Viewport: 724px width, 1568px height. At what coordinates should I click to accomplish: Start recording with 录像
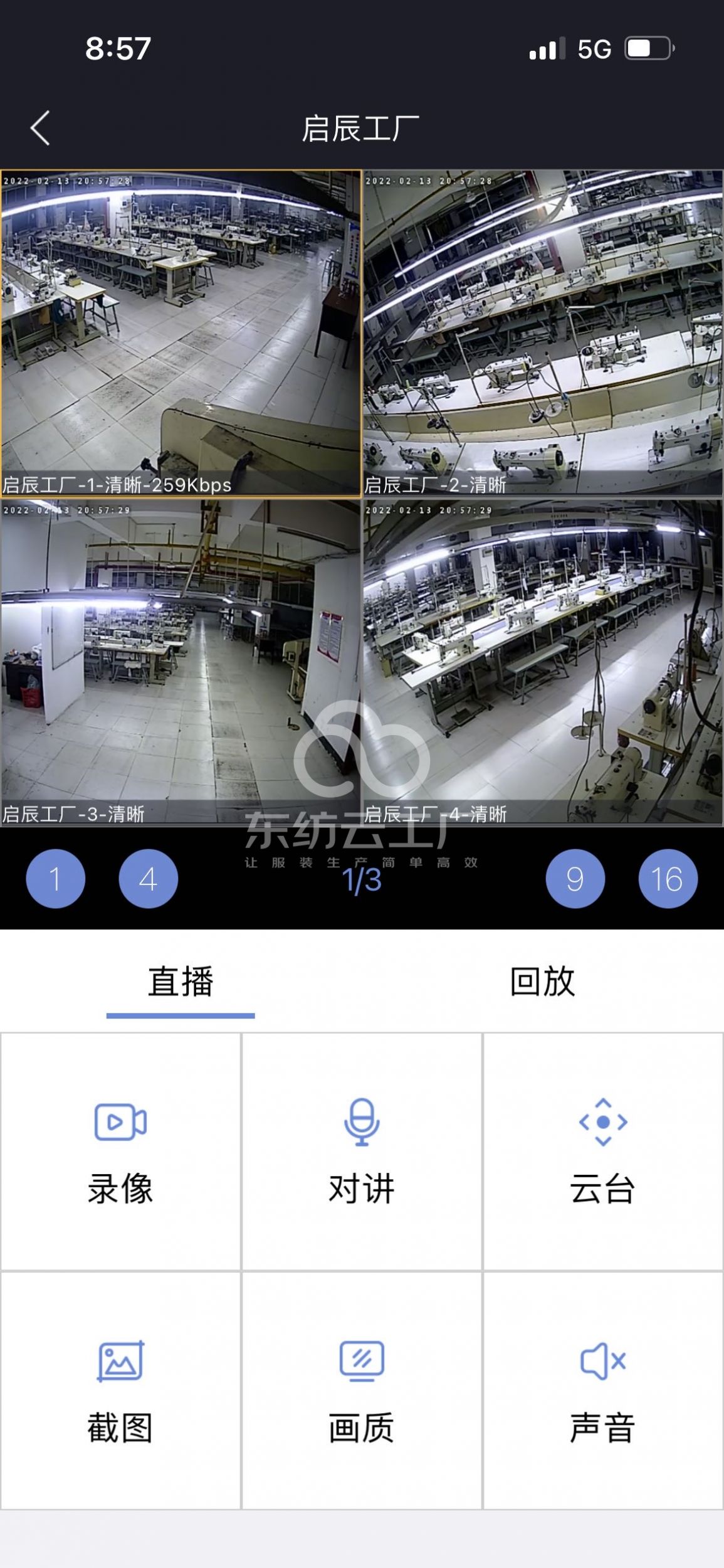click(x=120, y=1152)
